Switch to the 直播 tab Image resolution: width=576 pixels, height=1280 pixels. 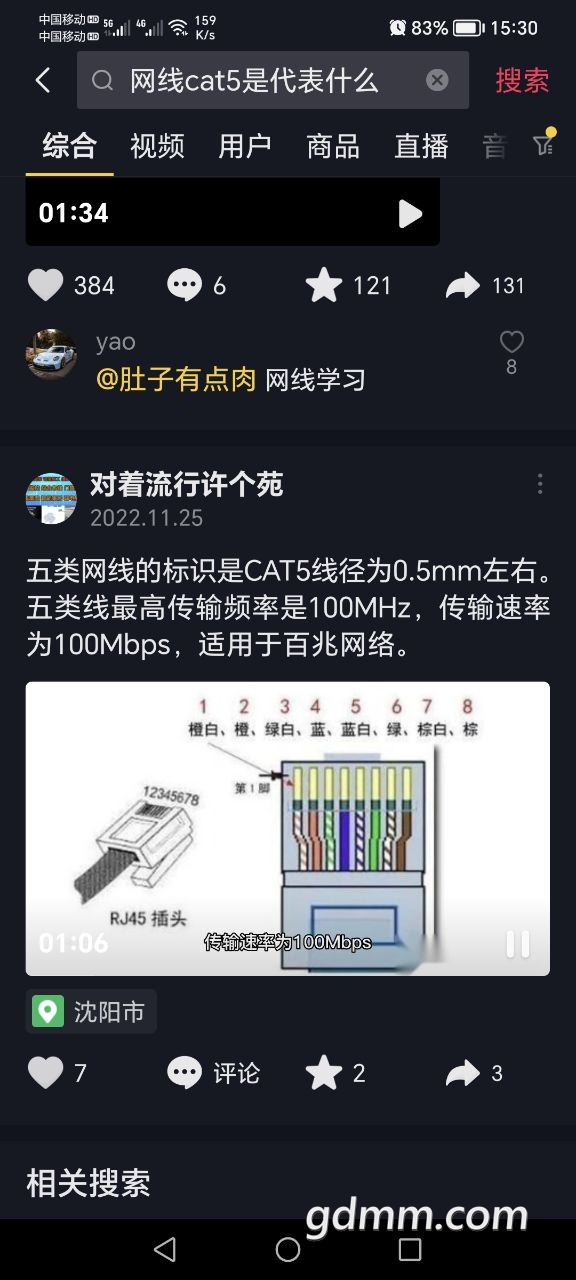tap(421, 146)
